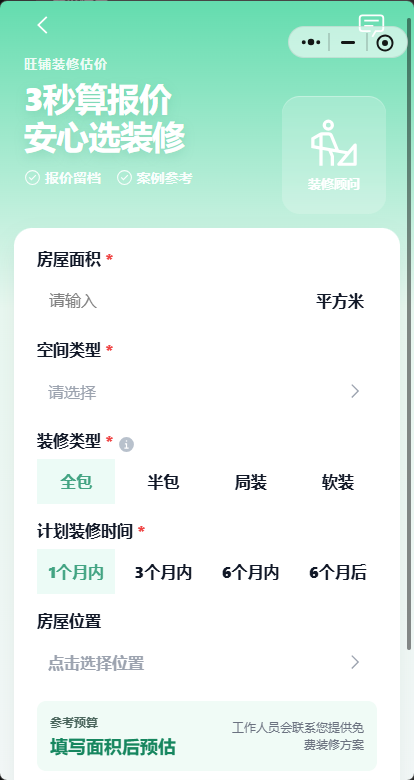The width and height of the screenshot is (414, 780).
Task: Minimize the mini-program via the dash button
Action: (348, 43)
